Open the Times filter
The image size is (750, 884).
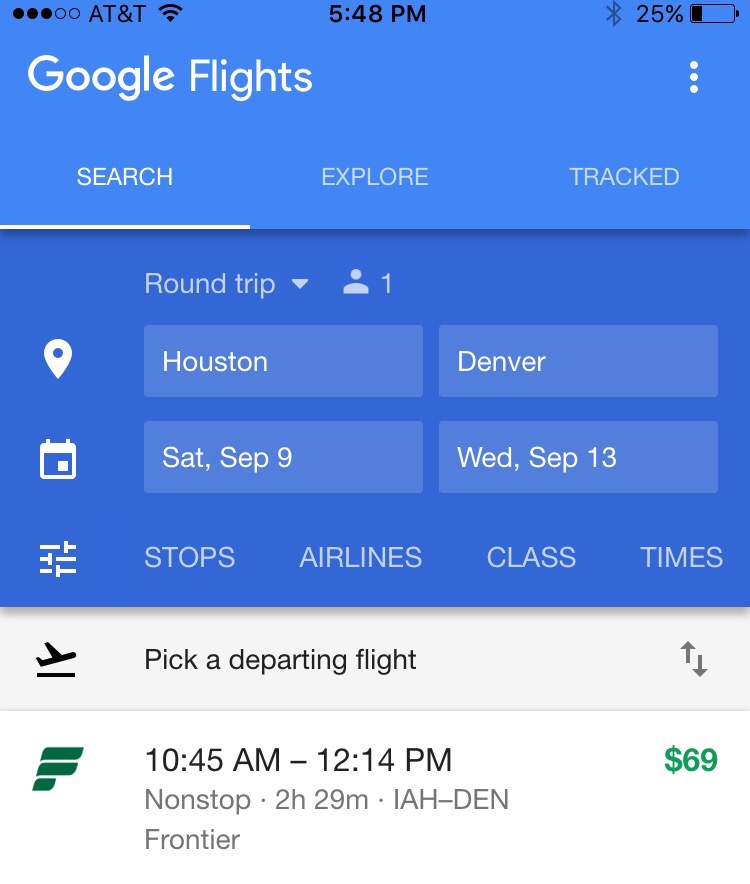tap(682, 557)
